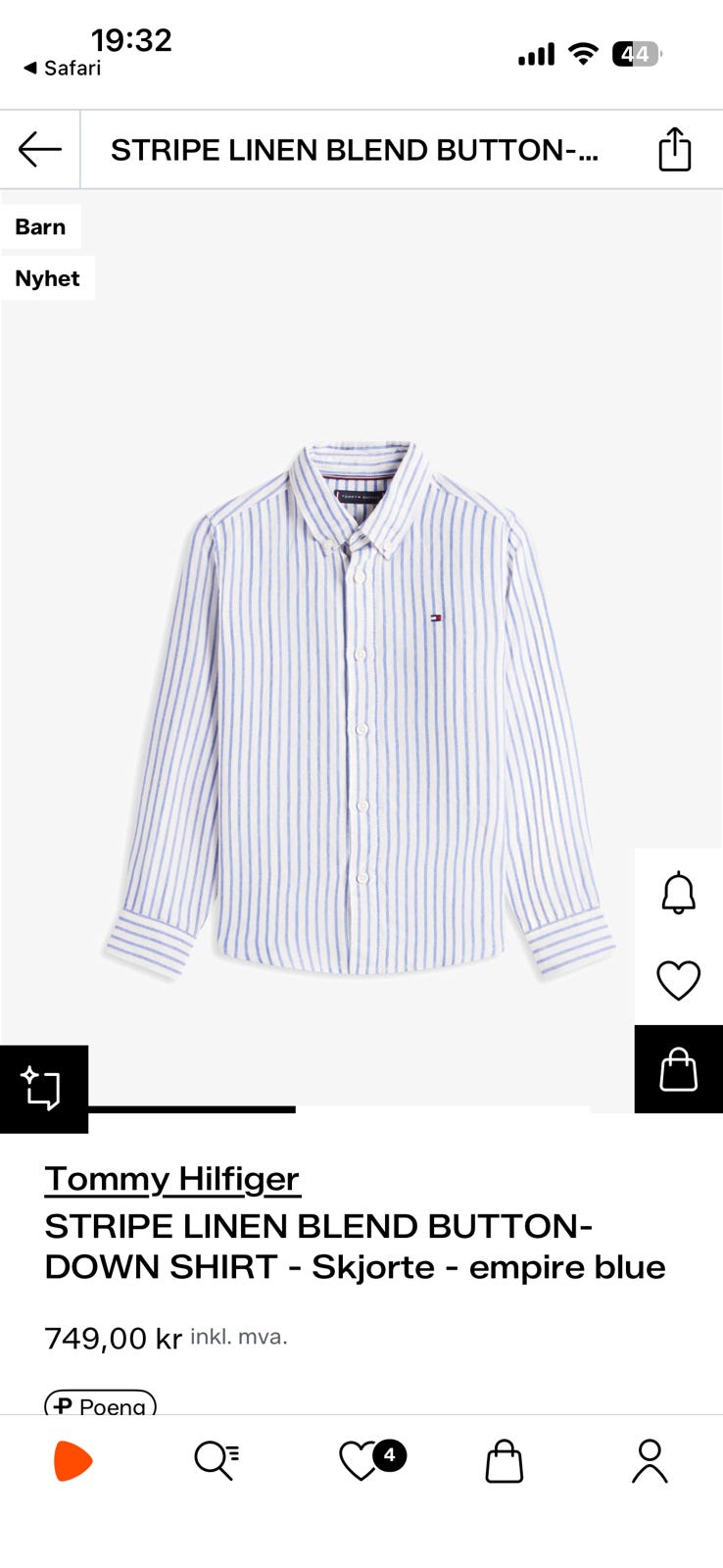Open the similar items sparkle icon

pyautogui.click(x=43, y=1089)
